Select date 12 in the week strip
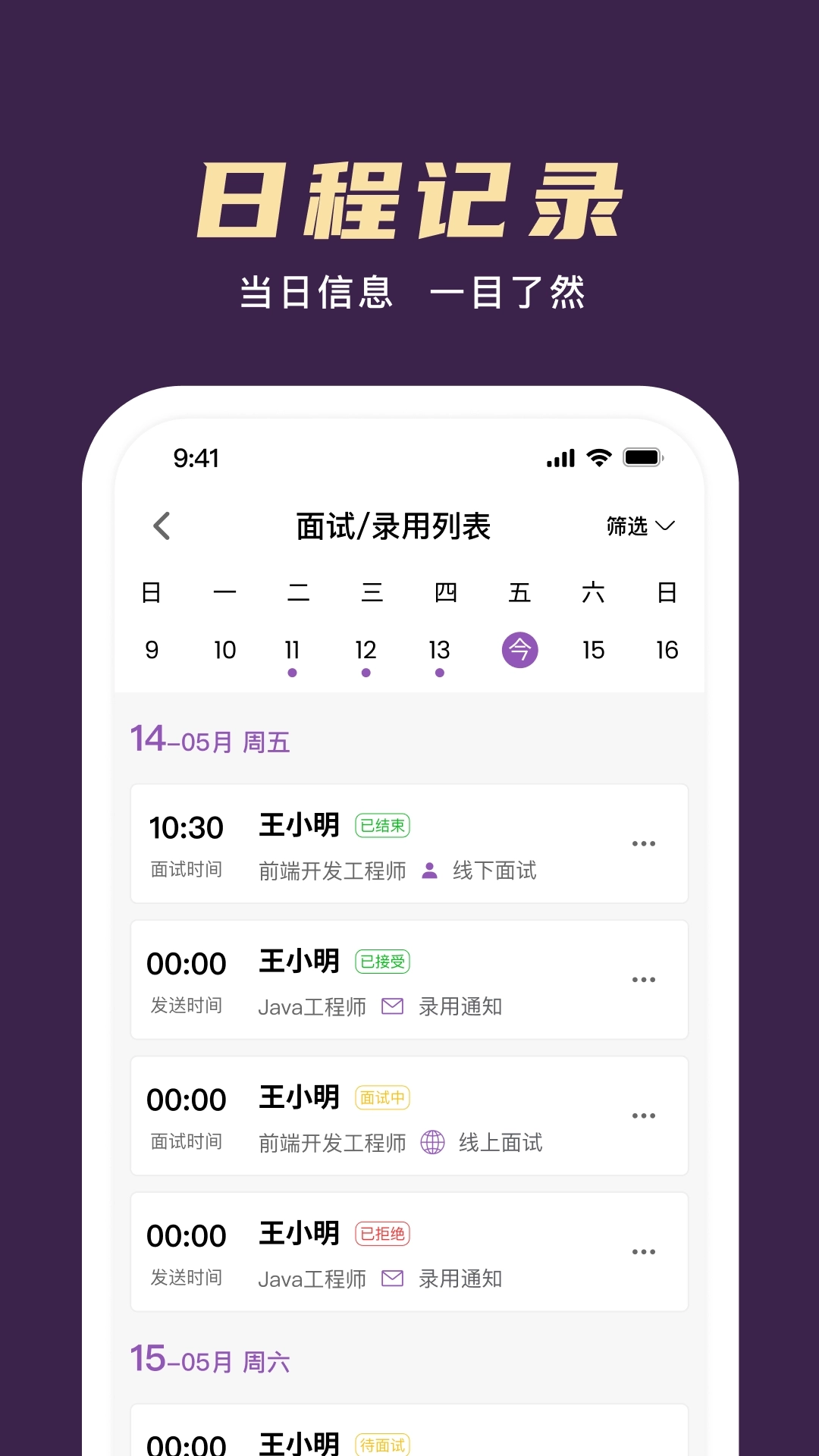This screenshot has height=1456, width=819. click(366, 650)
